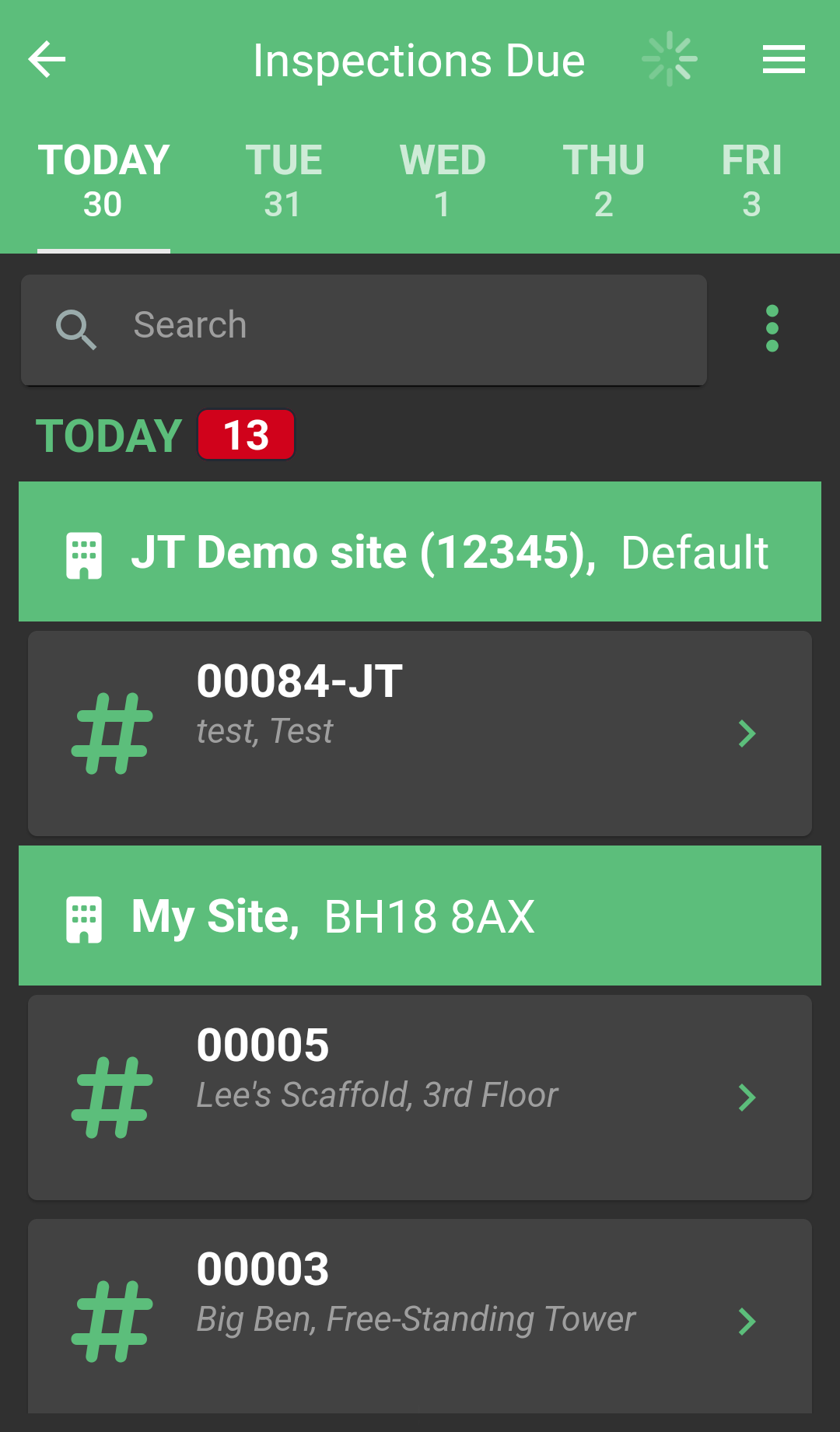Tap the My Site BH18 8AX header
840x1432 pixels.
(x=420, y=916)
